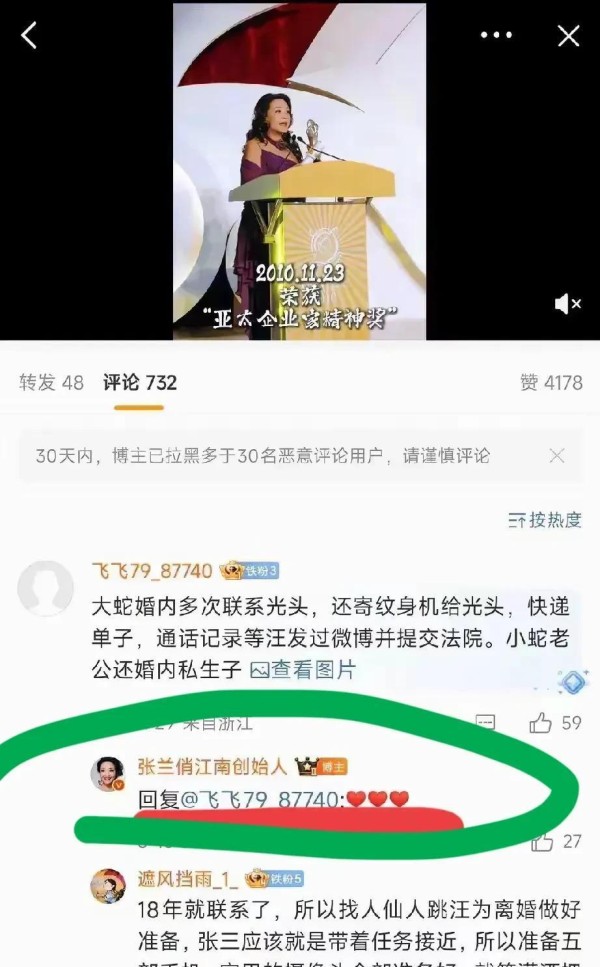
Task: Open the 赞 4178 likes tab
Action: click(x=551, y=382)
